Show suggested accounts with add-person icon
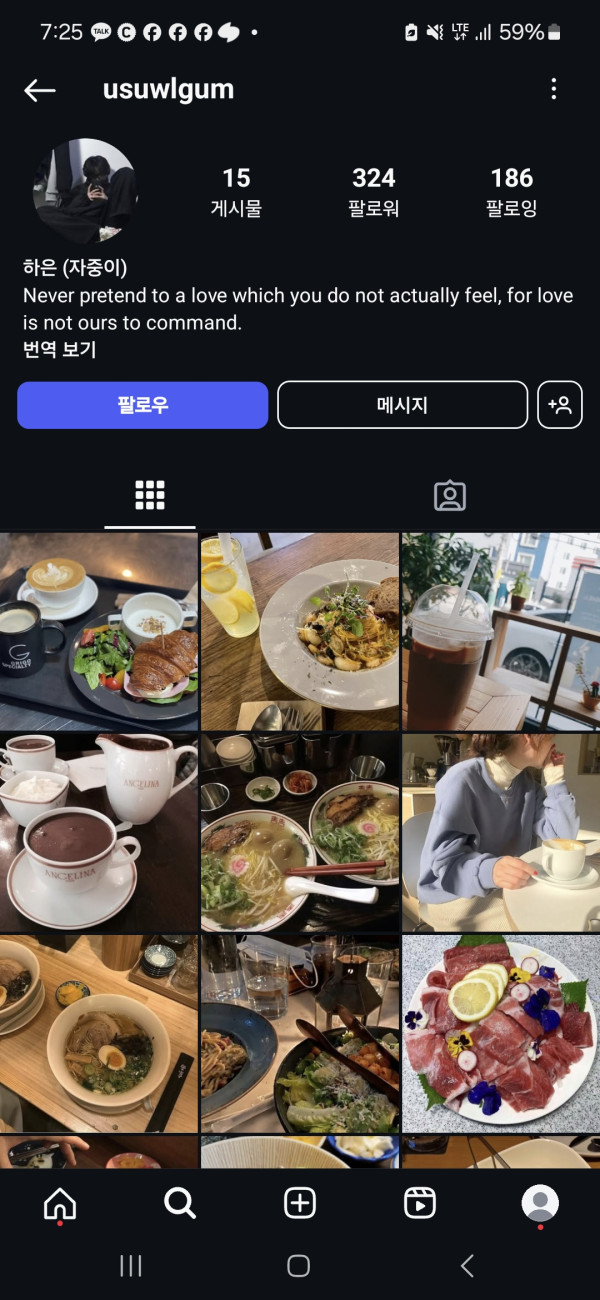 click(x=560, y=405)
